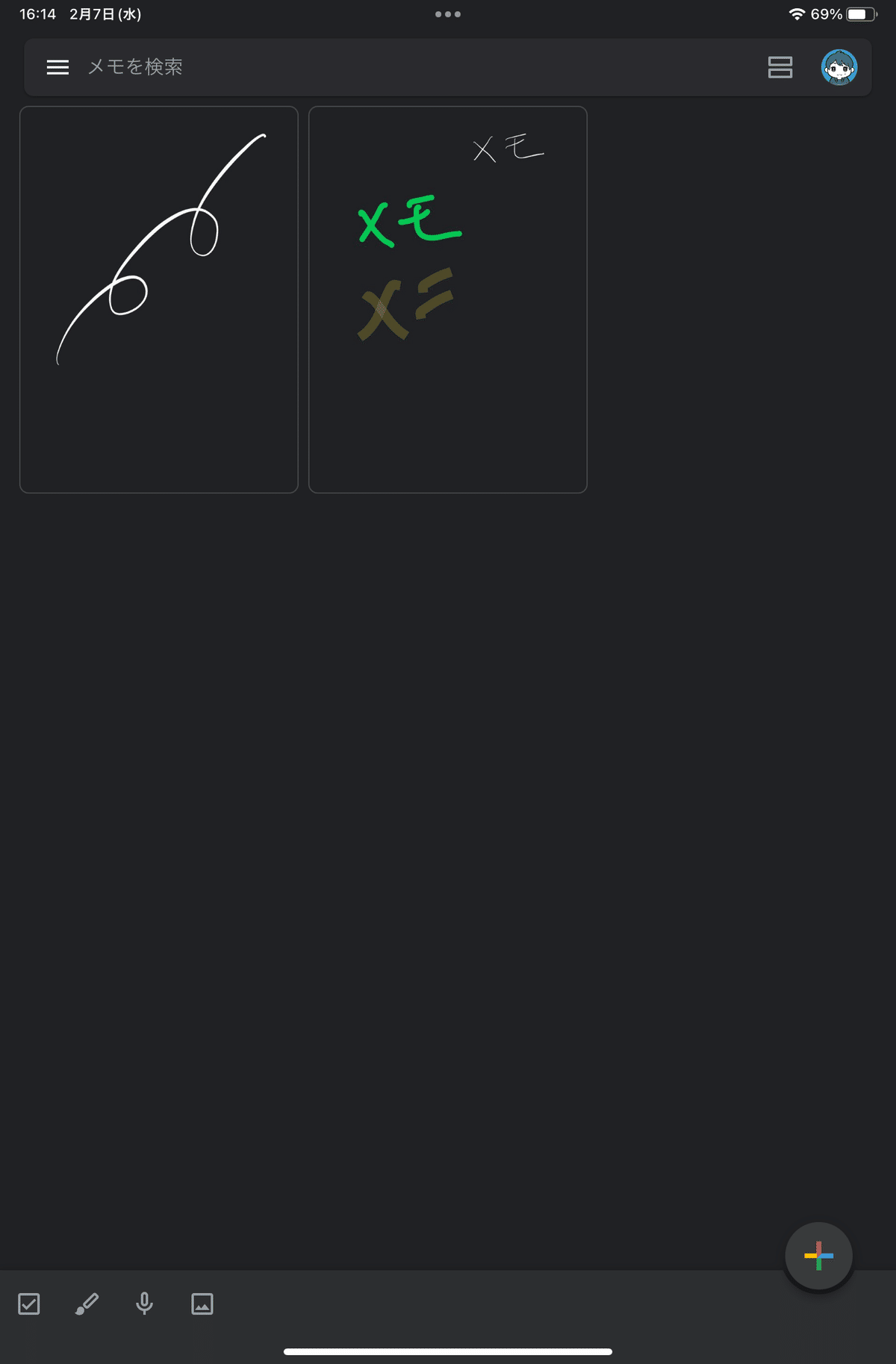Record a new voice note

(144, 1304)
